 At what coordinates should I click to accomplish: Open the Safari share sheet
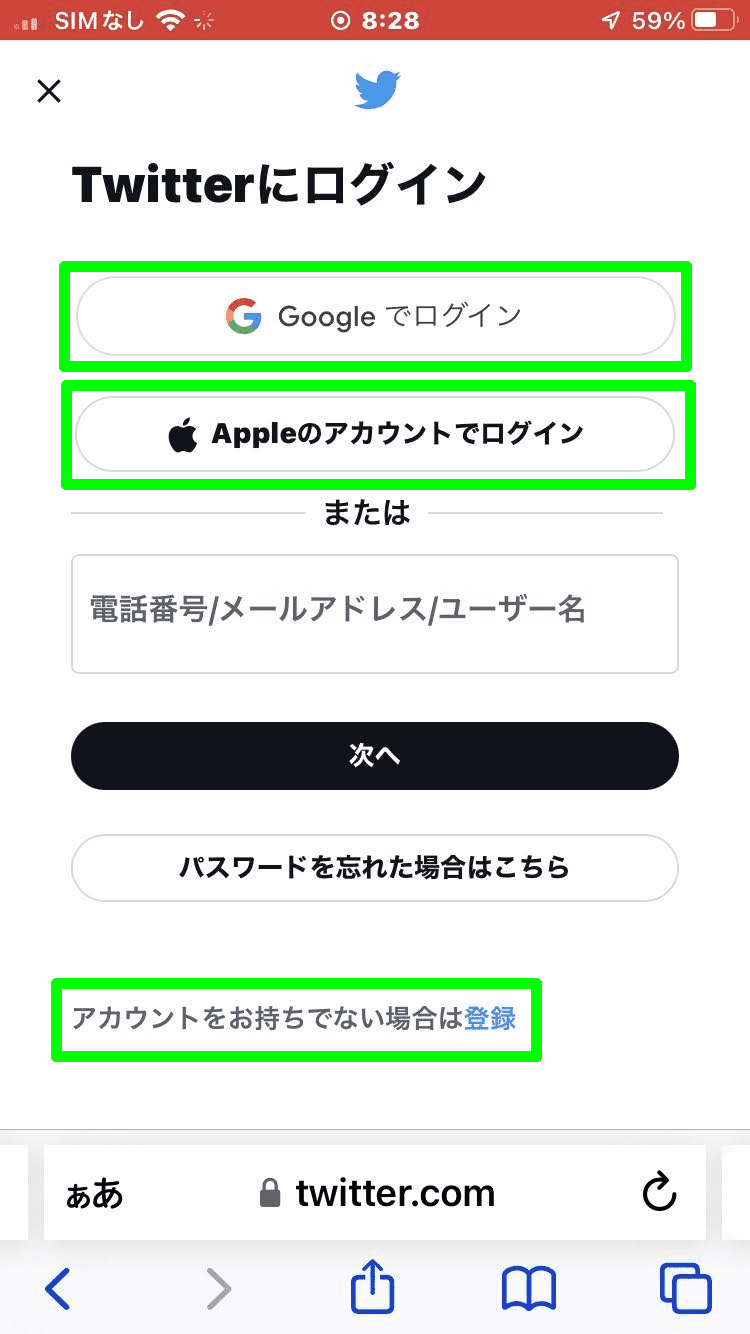(x=373, y=1285)
